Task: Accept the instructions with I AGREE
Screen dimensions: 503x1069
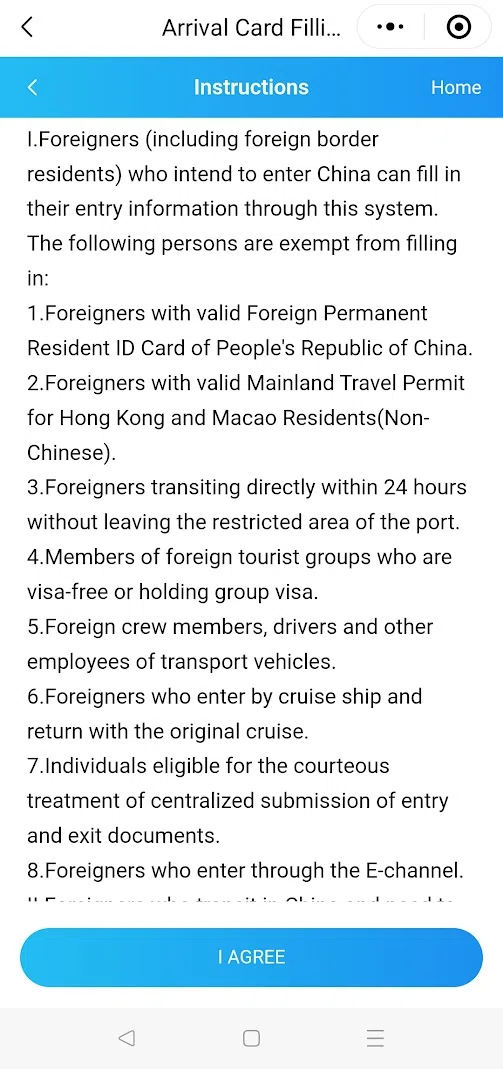Action: click(x=252, y=957)
